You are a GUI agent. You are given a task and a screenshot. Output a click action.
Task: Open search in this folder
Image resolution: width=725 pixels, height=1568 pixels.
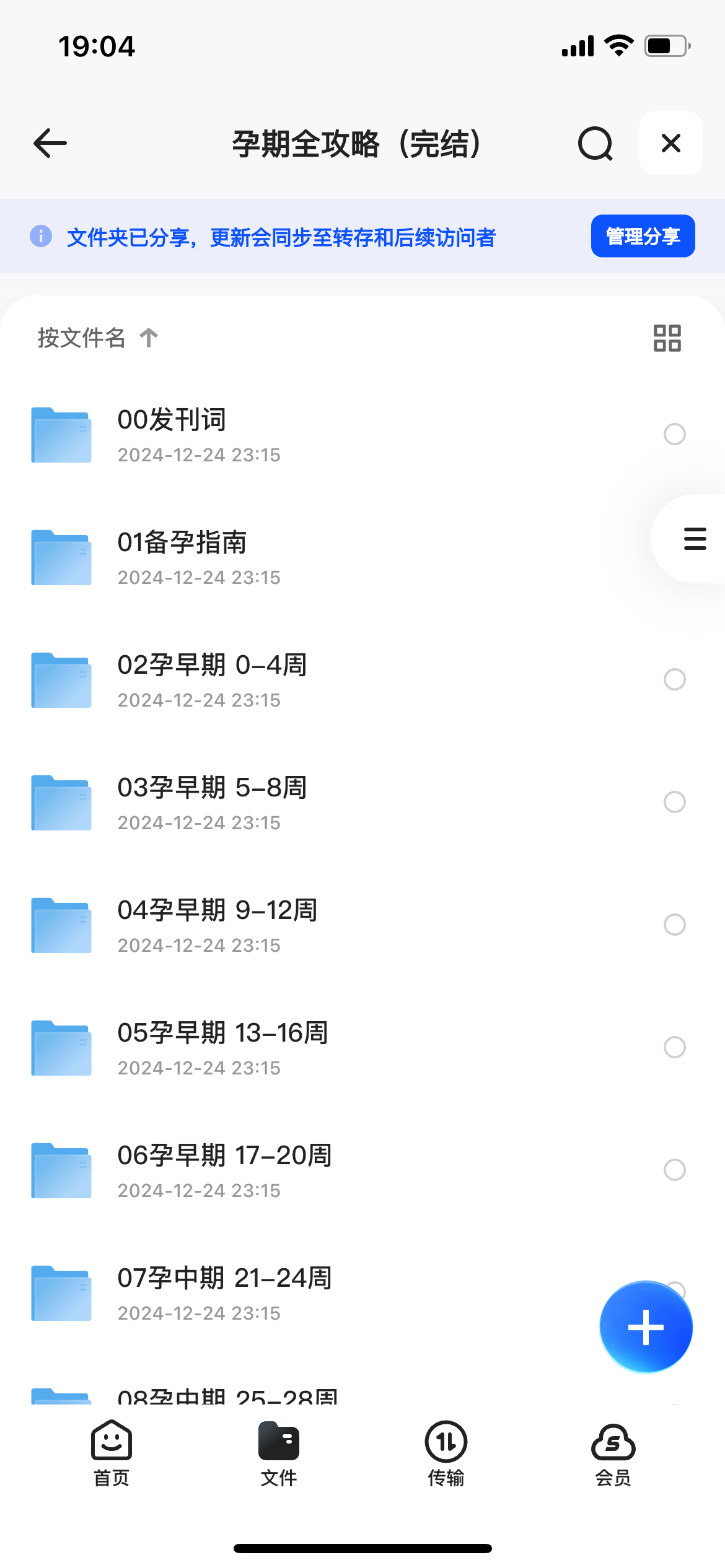tap(595, 144)
